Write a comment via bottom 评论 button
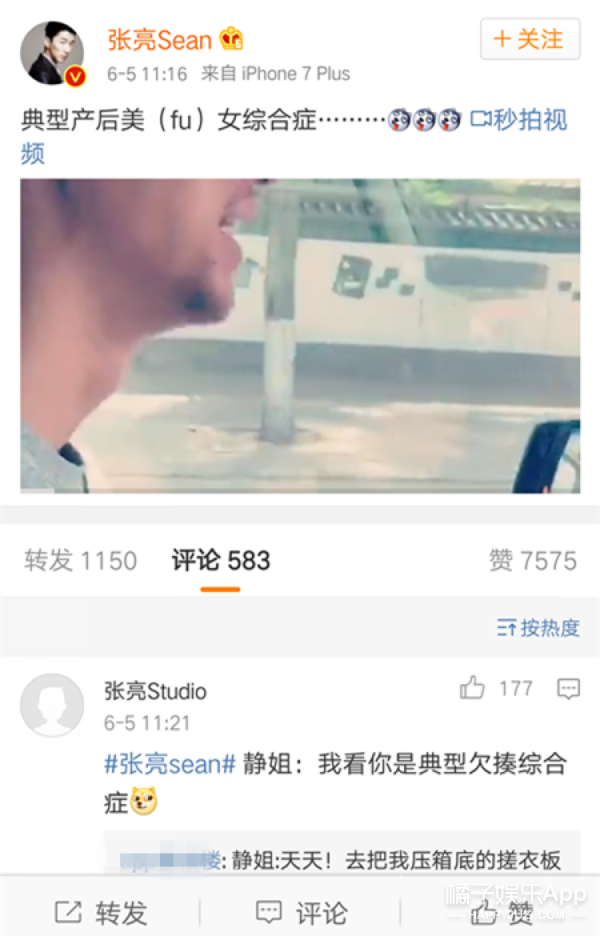This screenshot has width=600, height=936. [x=300, y=912]
